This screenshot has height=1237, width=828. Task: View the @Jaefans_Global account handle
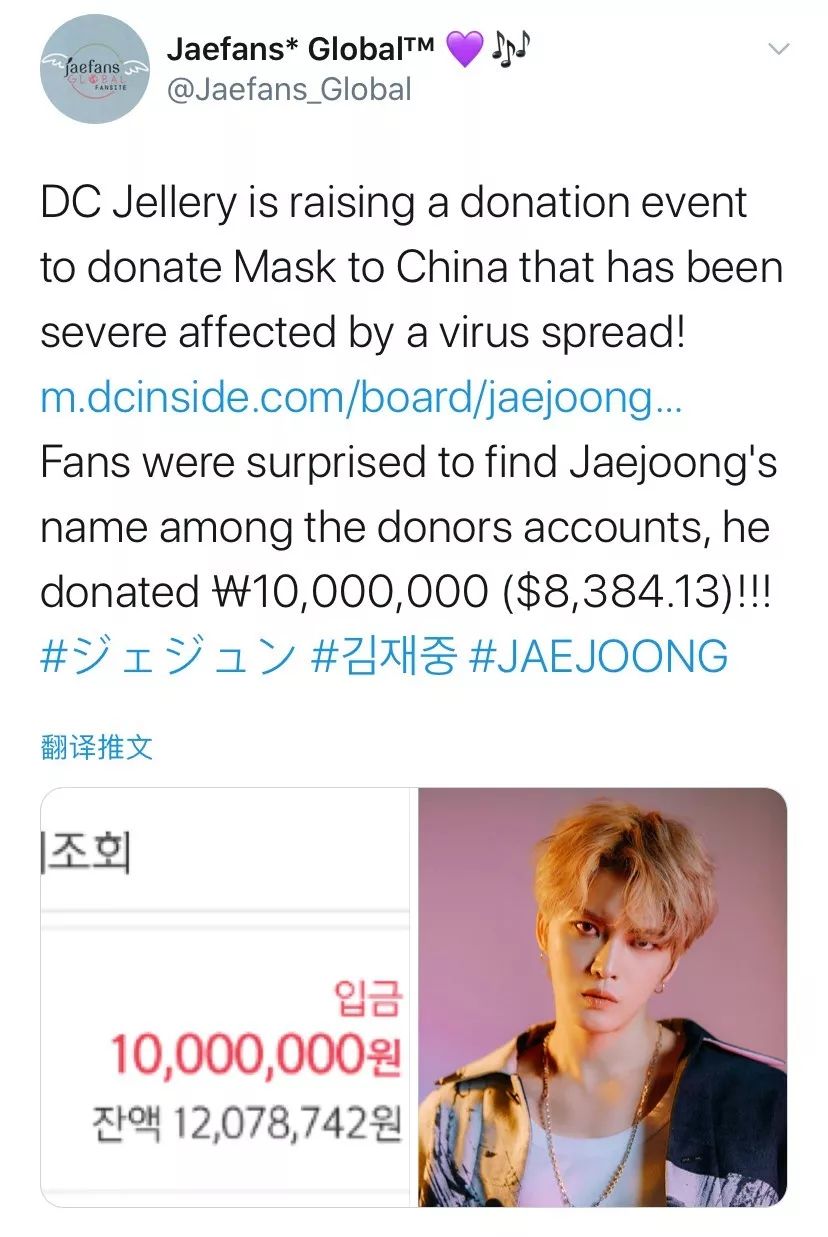click(289, 89)
